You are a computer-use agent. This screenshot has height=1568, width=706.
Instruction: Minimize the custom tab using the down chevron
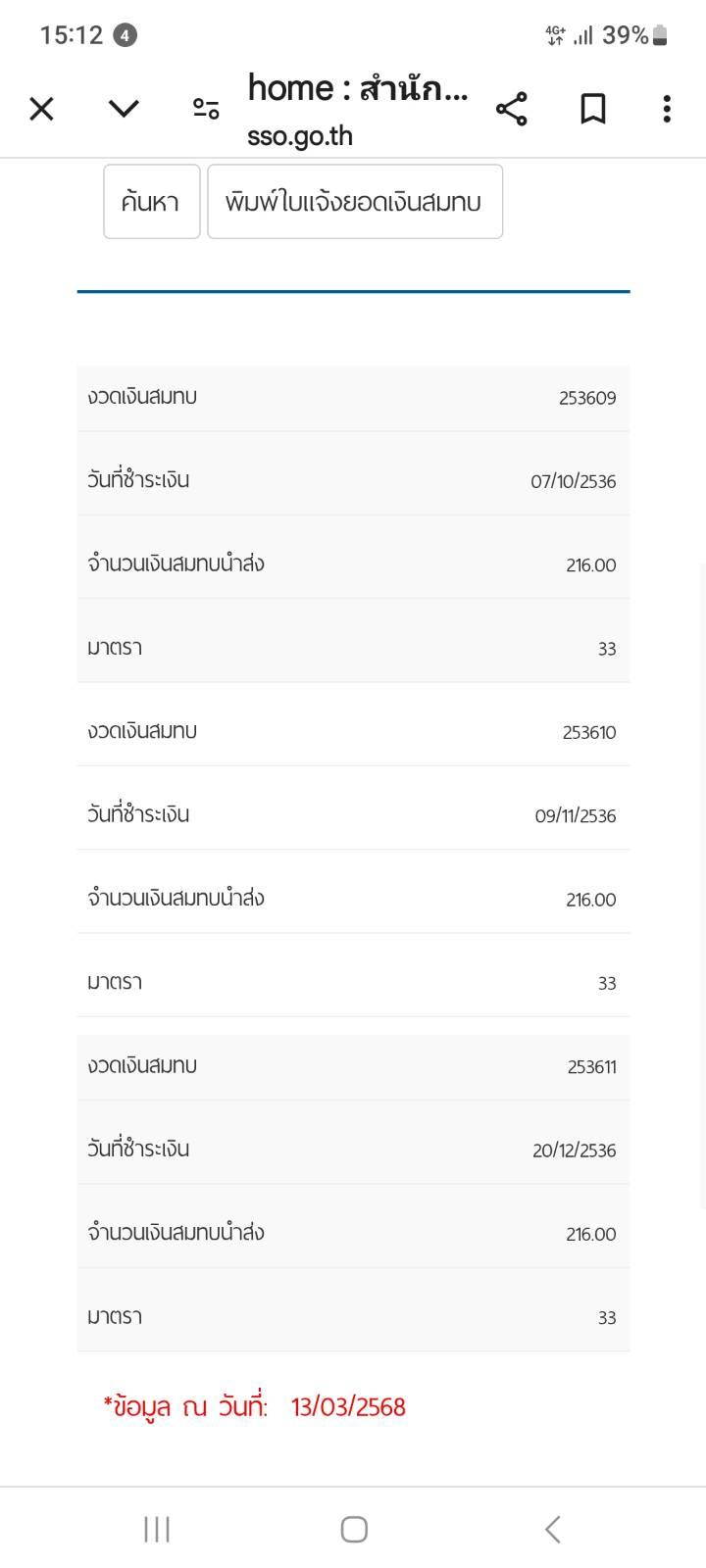(x=124, y=109)
